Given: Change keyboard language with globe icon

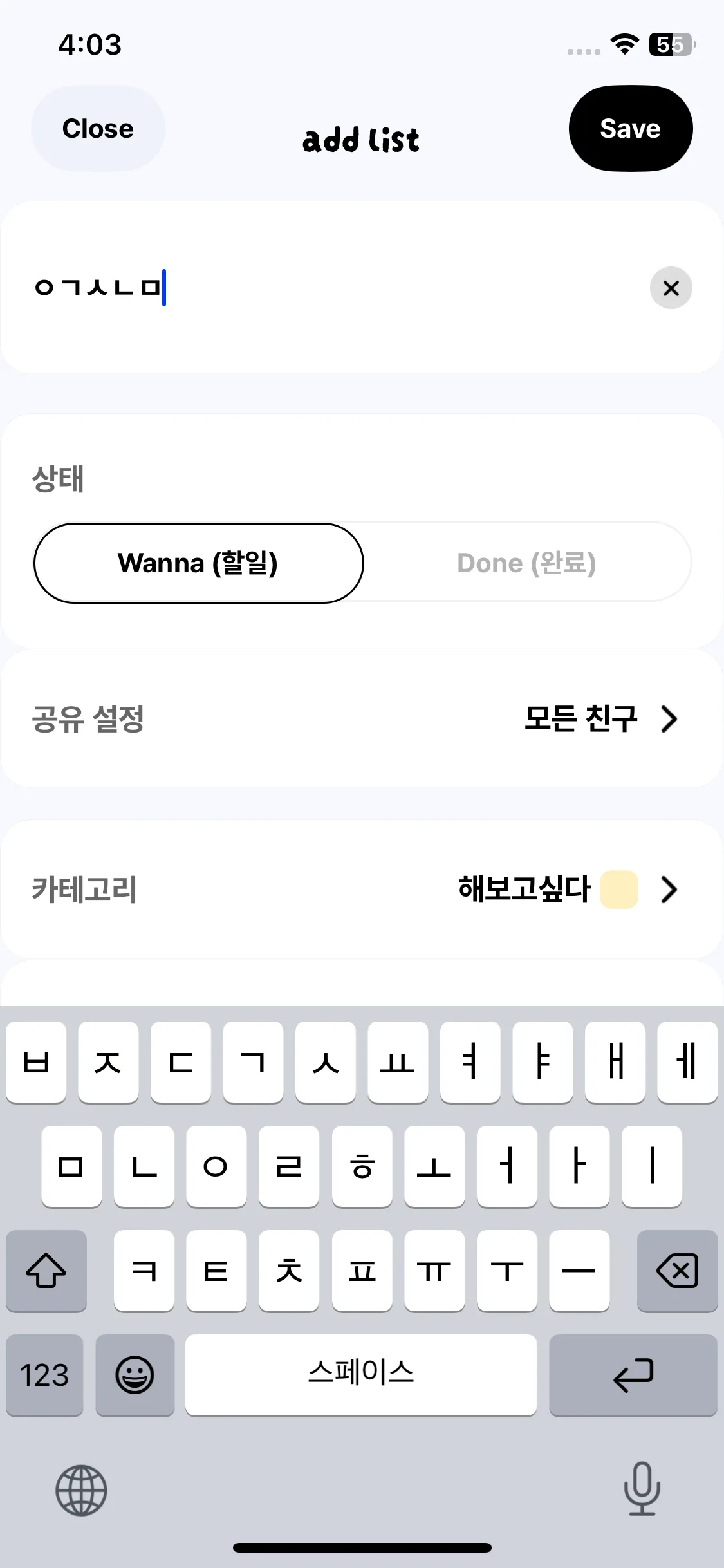Looking at the screenshot, I should click(81, 1489).
